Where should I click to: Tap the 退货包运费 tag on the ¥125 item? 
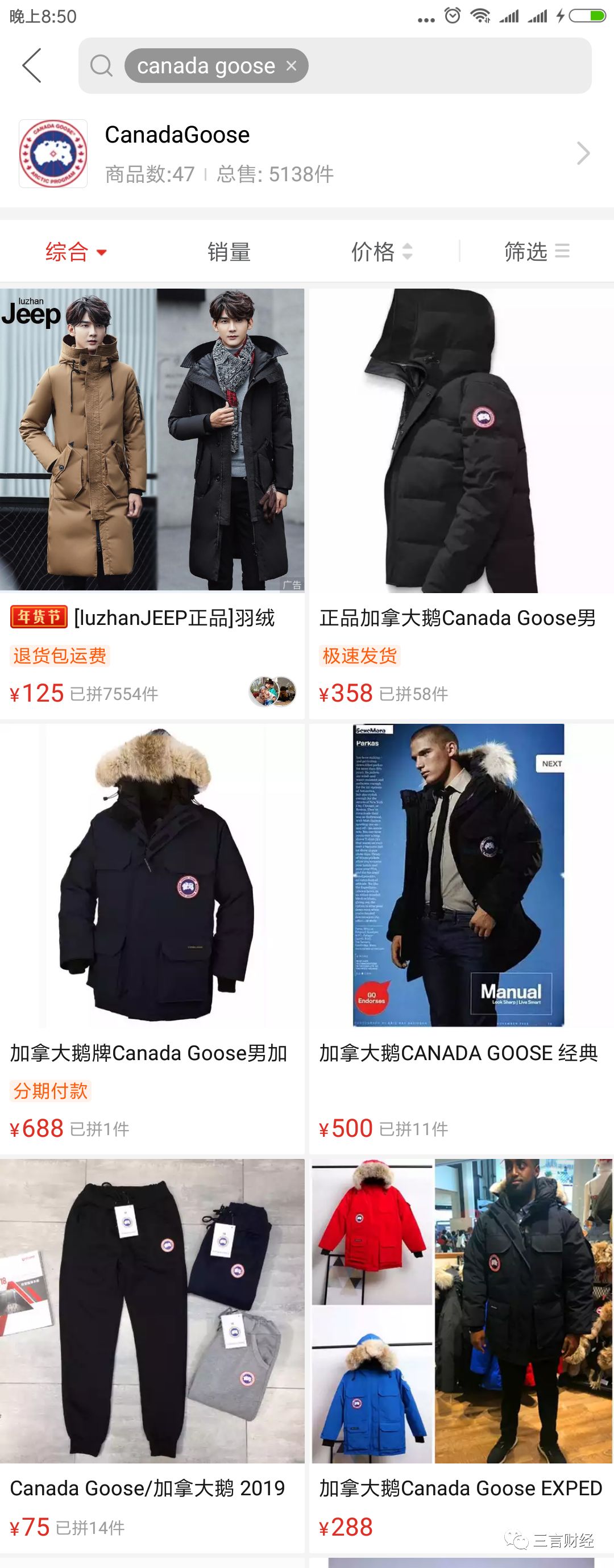point(59,656)
